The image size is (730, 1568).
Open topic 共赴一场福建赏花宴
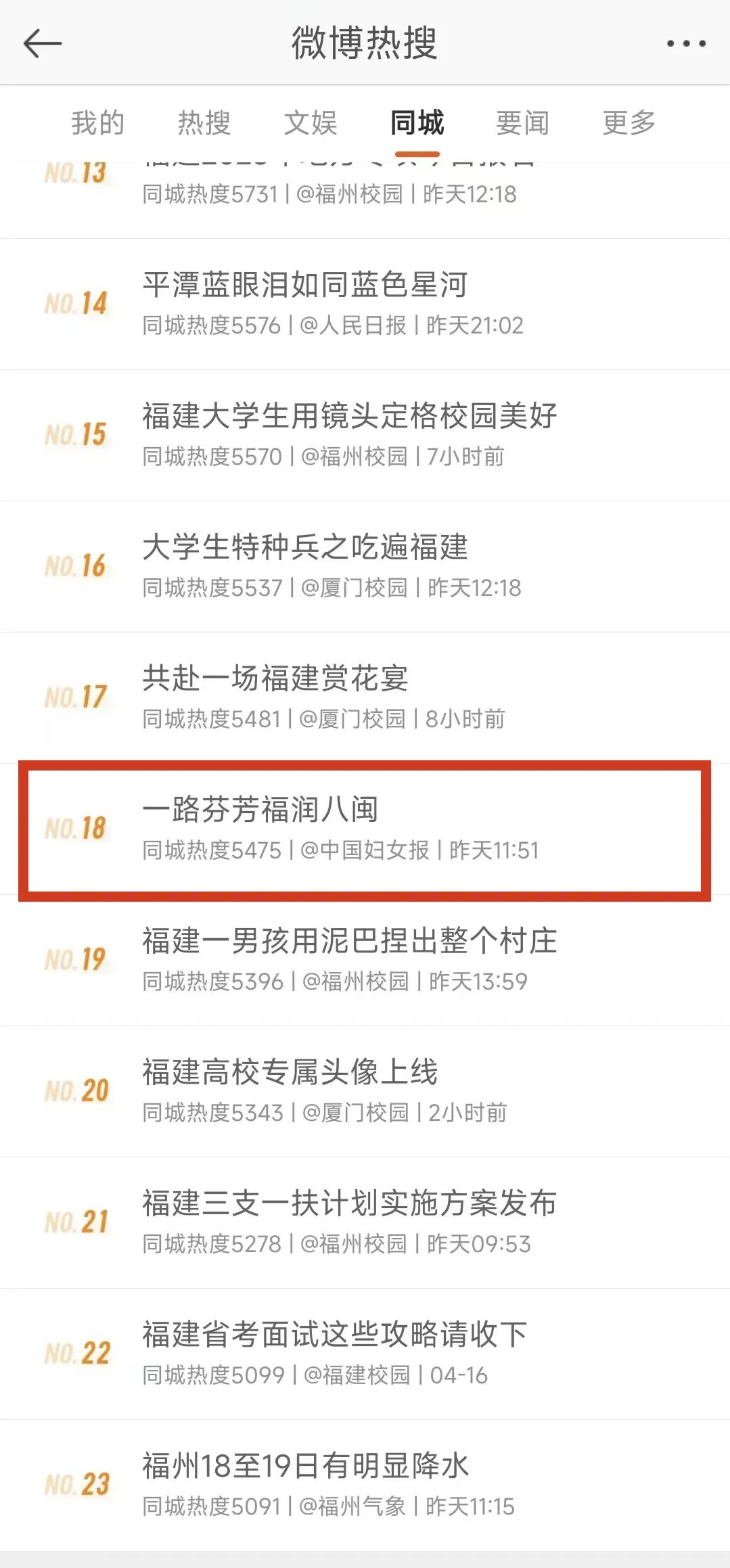coord(275,678)
